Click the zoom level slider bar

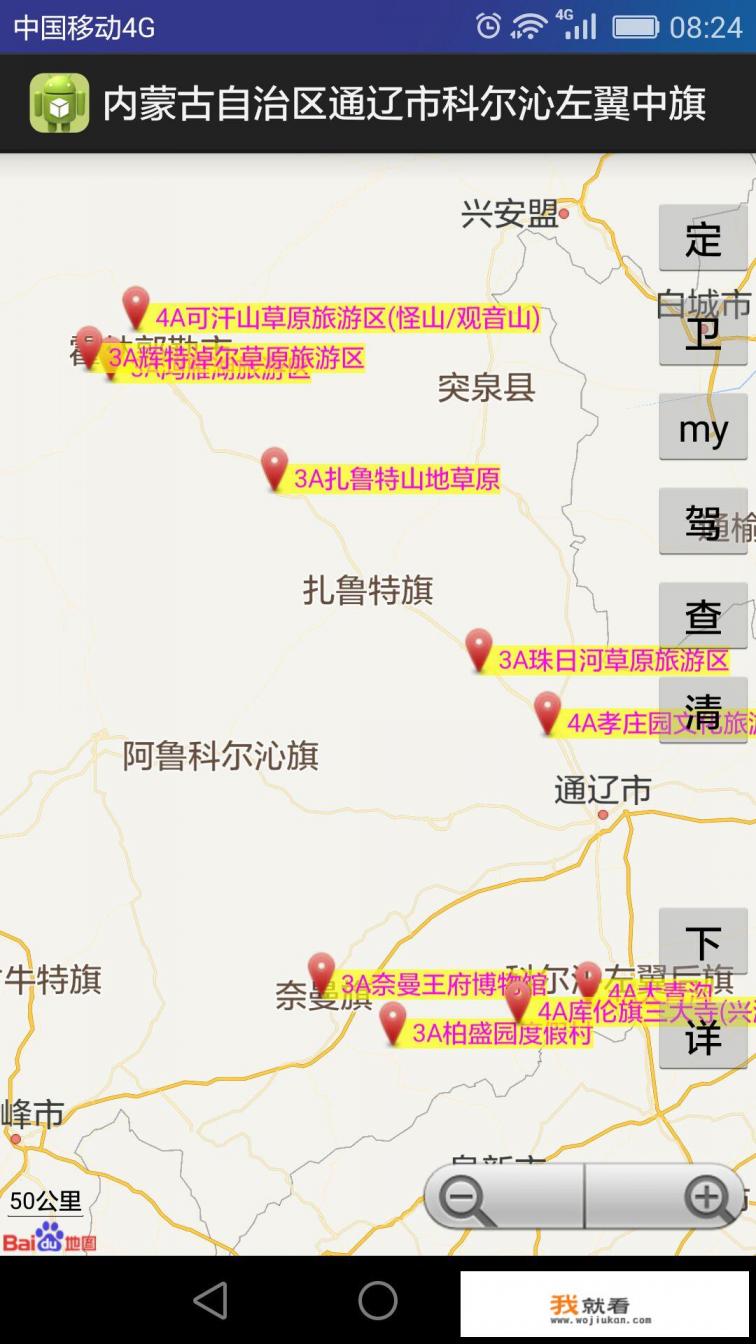coord(585,1197)
